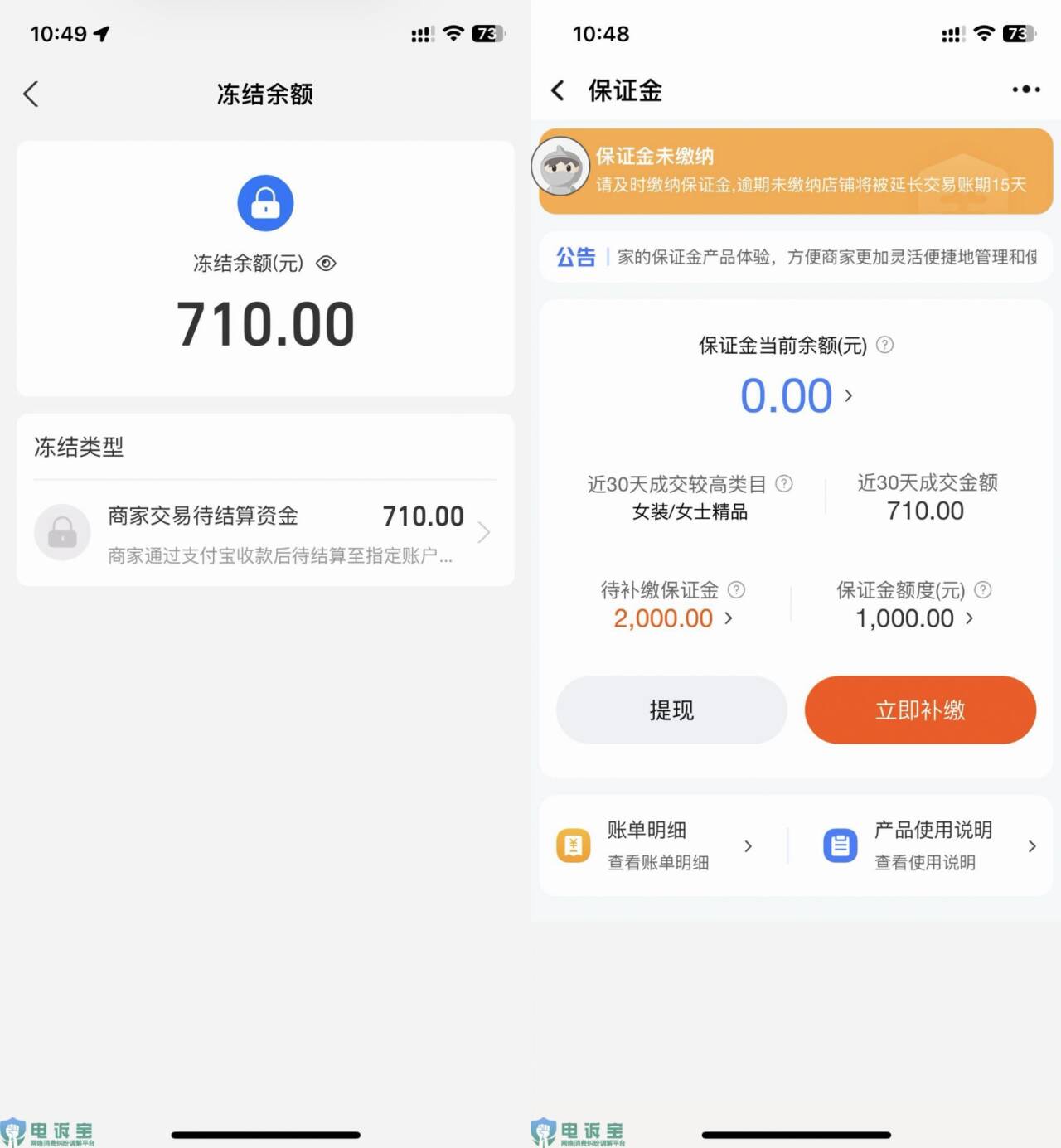Tap the help icon beside 保证金额度

tap(983, 590)
